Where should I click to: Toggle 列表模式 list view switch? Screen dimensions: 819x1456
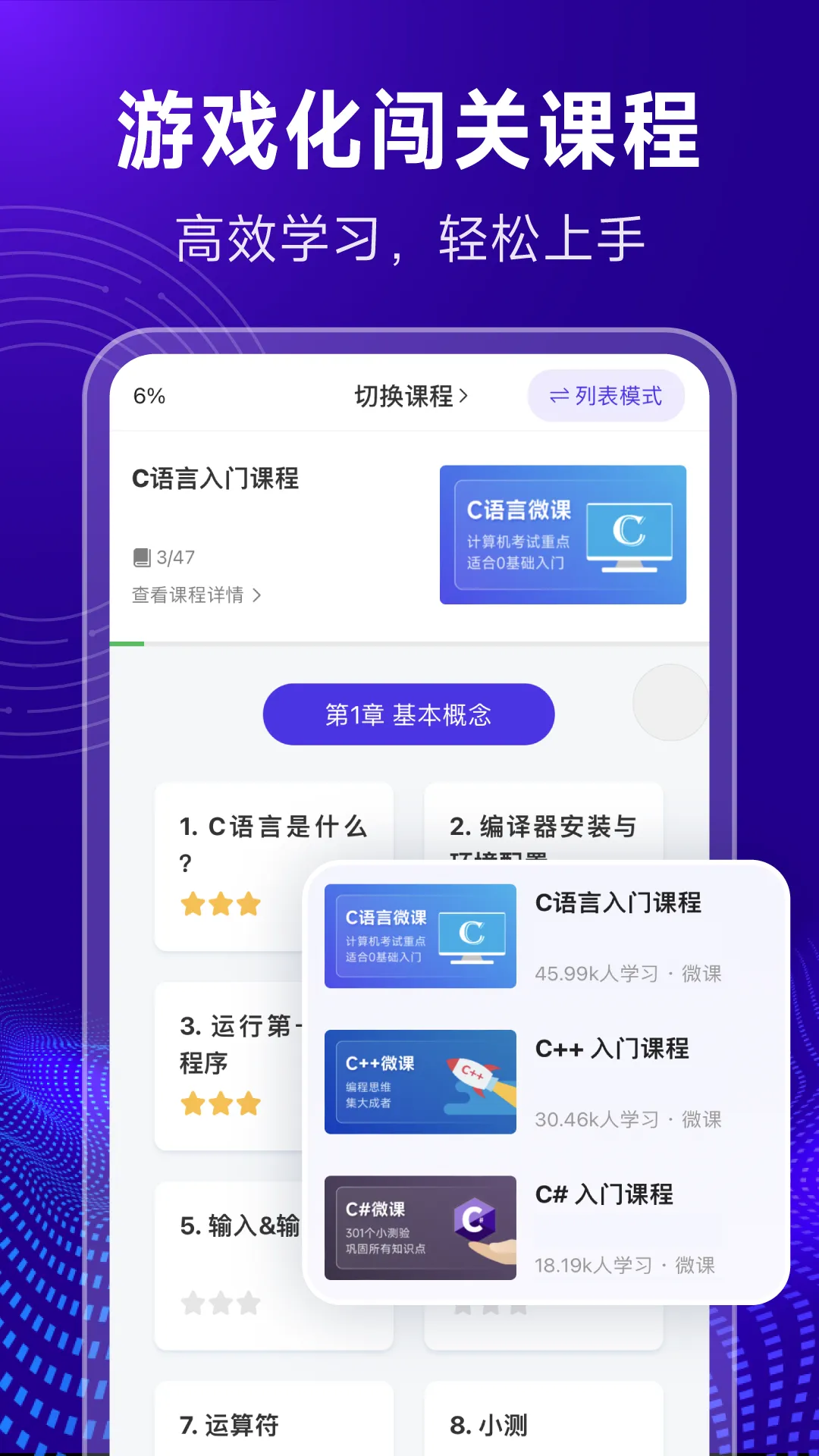point(607,395)
